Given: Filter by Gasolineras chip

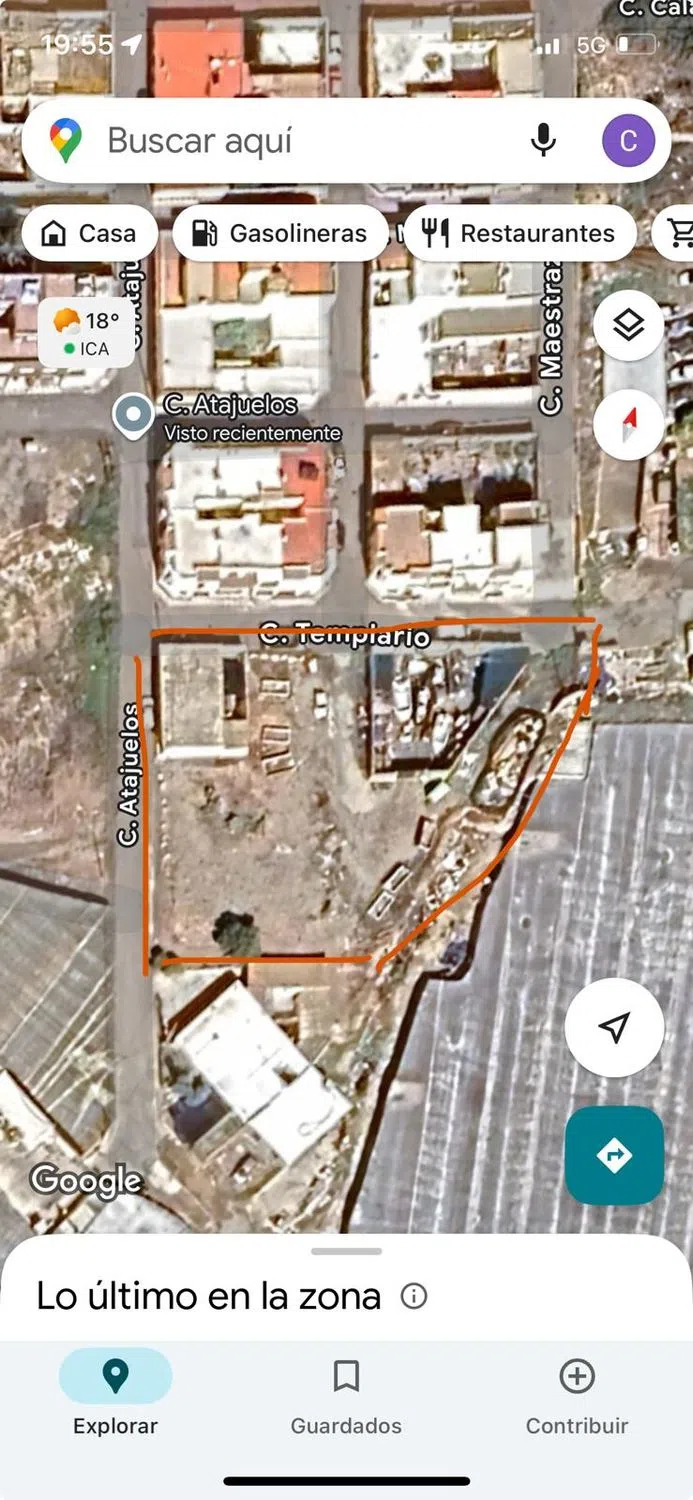Looking at the screenshot, I should 280,233.
